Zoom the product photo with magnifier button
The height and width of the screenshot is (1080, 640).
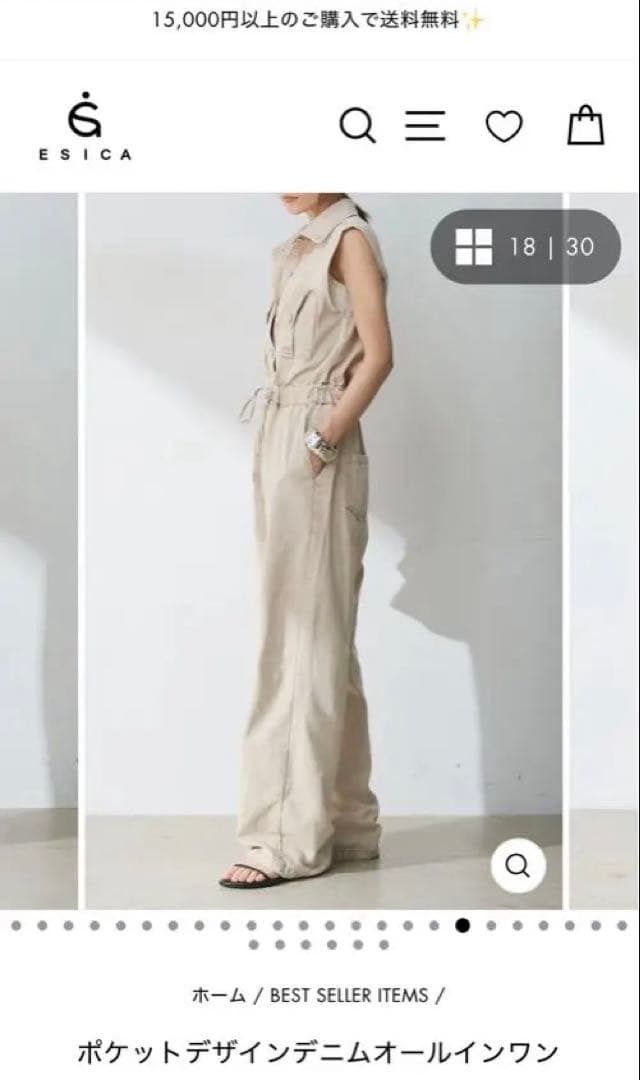(517, 866)
